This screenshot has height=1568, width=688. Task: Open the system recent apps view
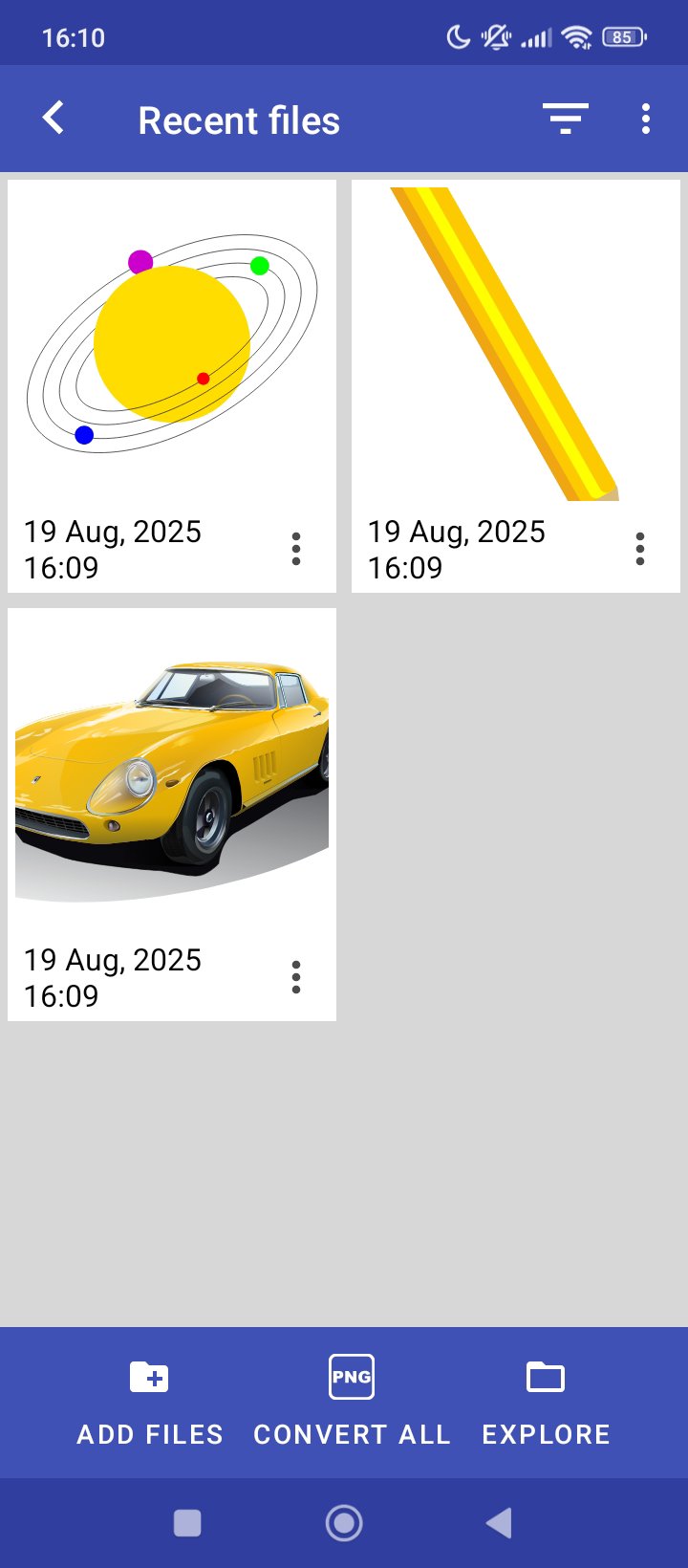point(187,1523)
